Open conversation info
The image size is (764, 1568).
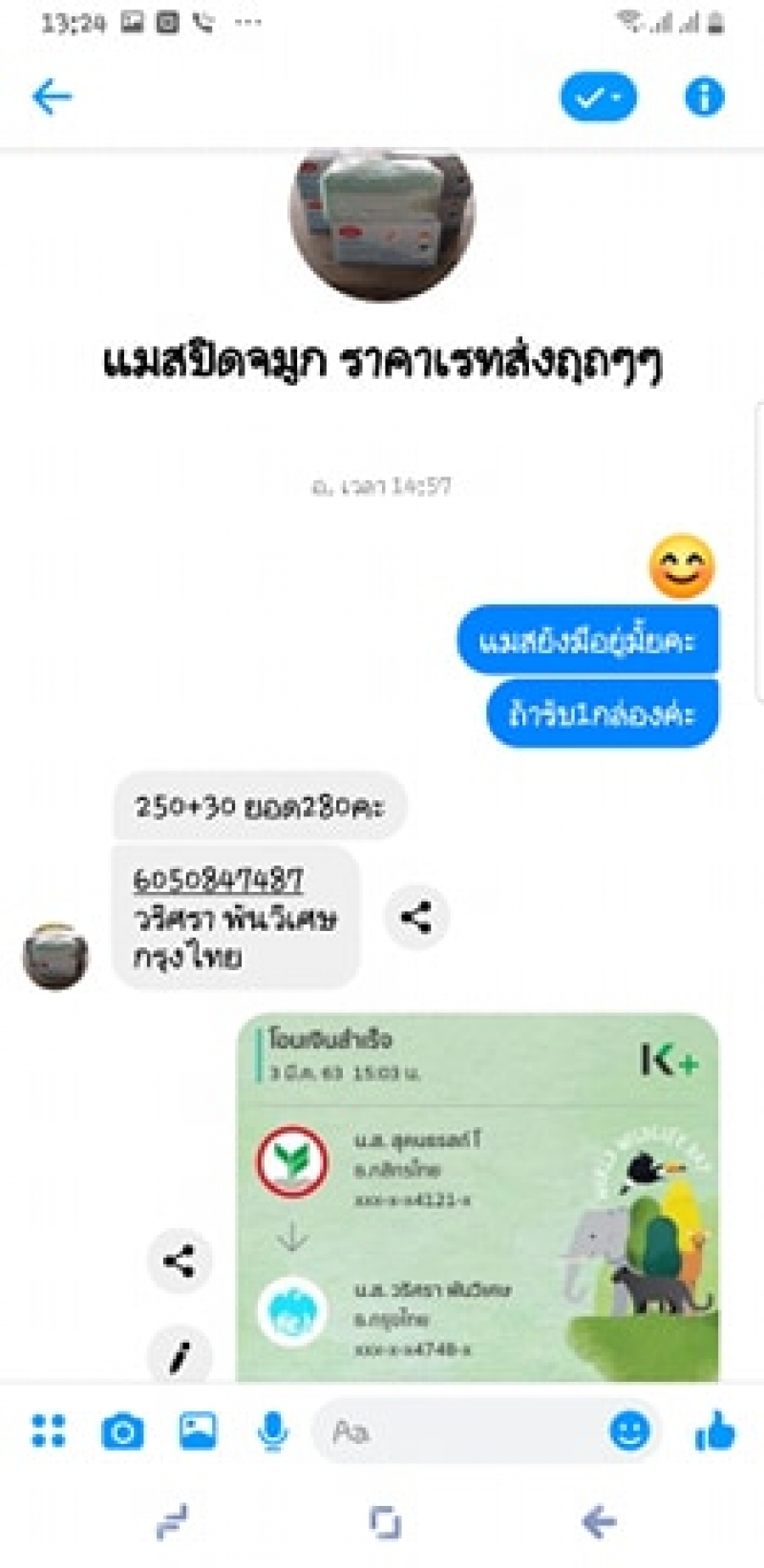704,97
